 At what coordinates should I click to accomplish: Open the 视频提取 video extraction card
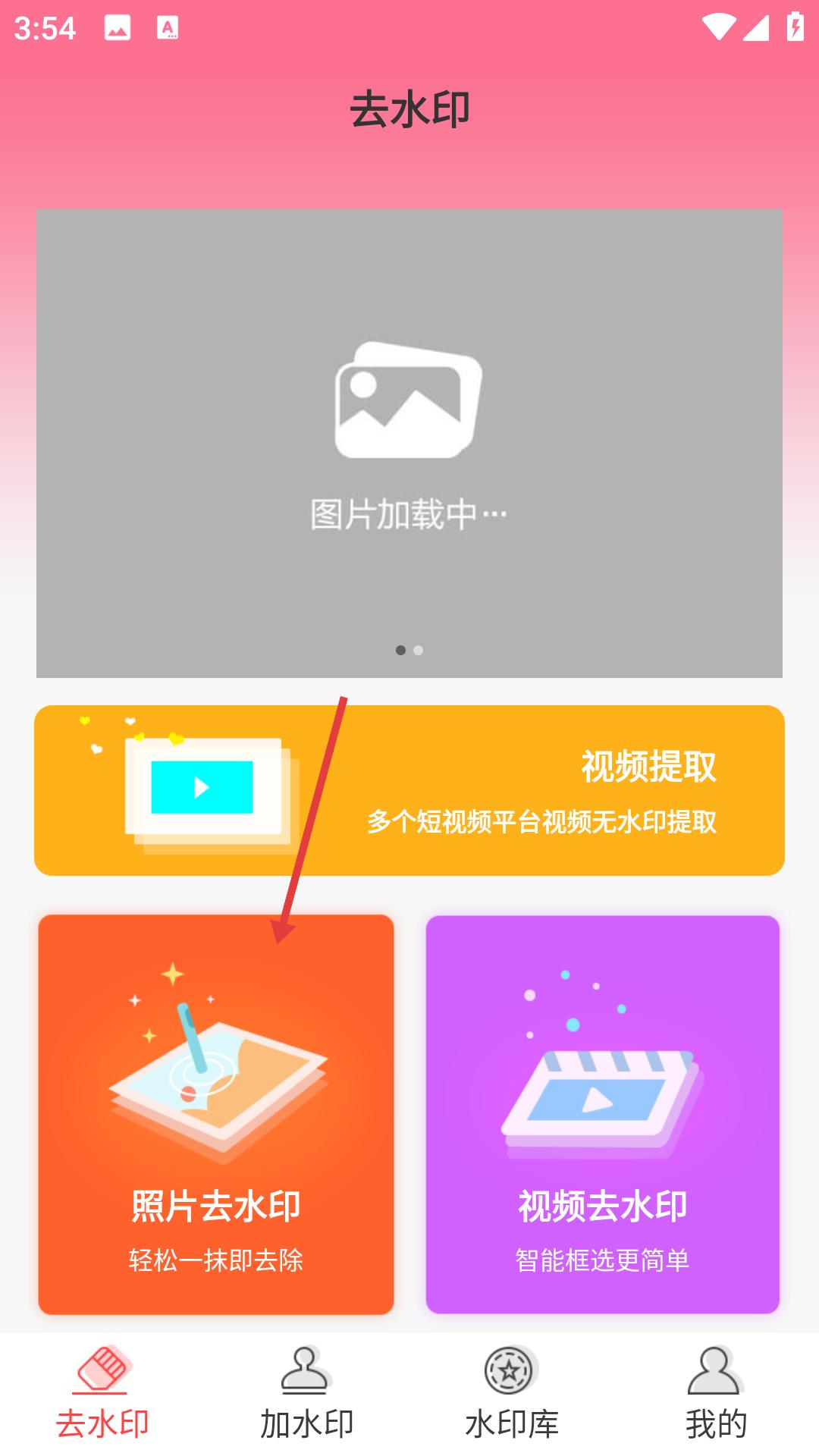[409, 790]
